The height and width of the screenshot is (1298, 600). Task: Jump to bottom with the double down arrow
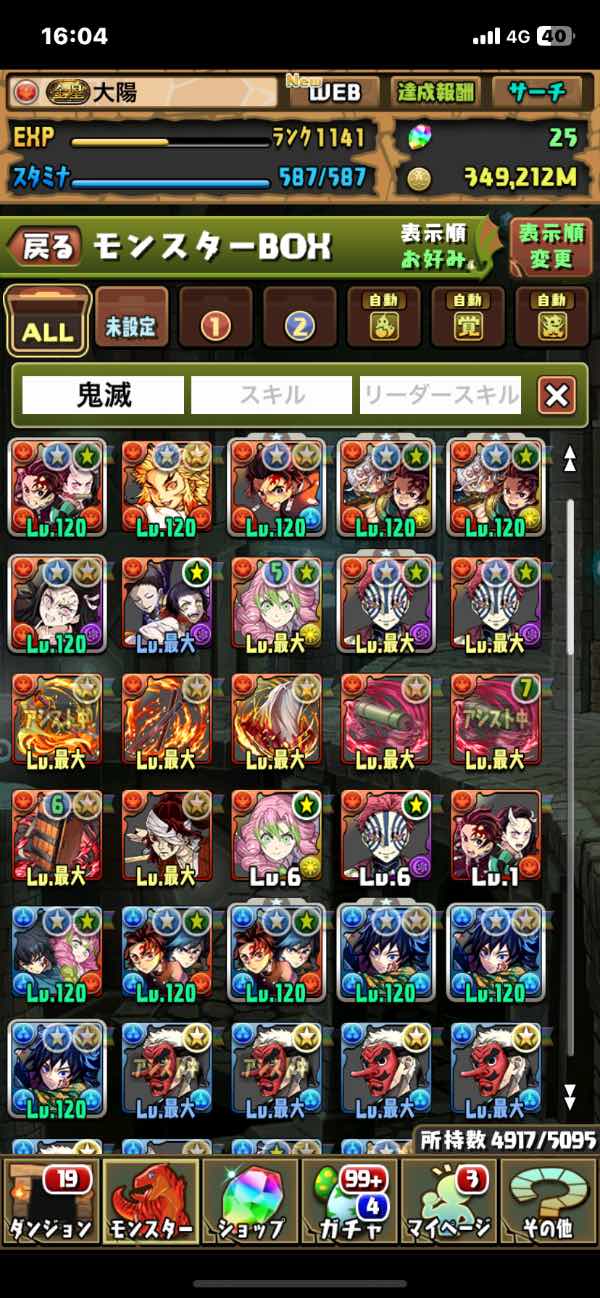pos(570,1096)
